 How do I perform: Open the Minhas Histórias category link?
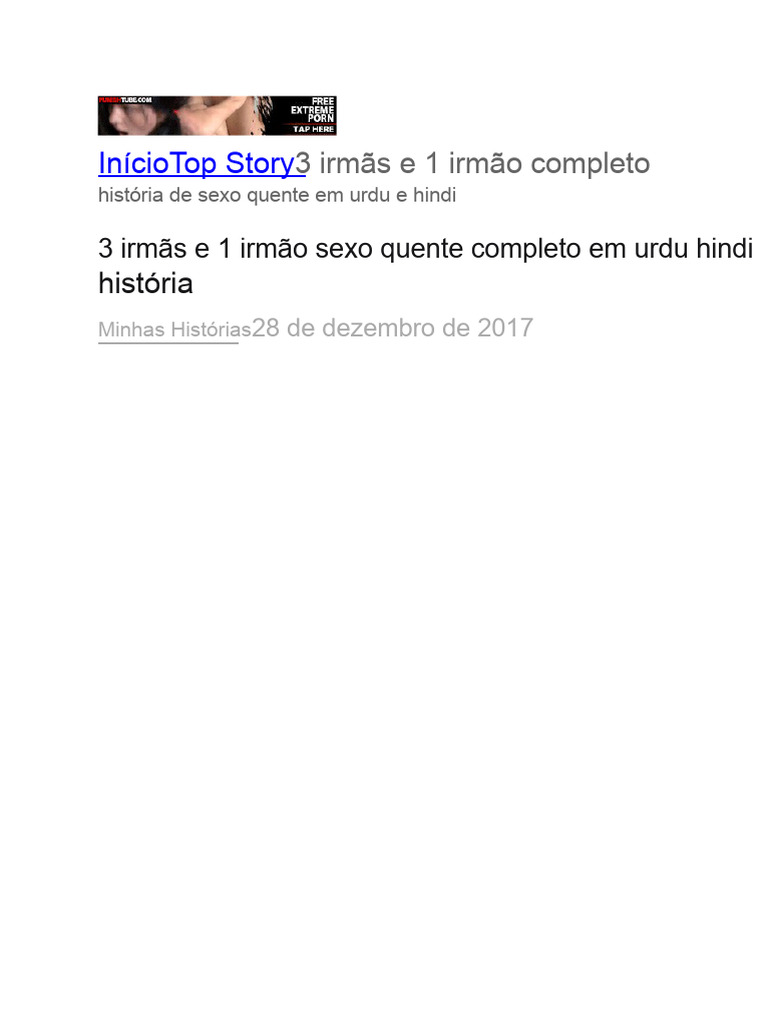[x=174, y=329]
